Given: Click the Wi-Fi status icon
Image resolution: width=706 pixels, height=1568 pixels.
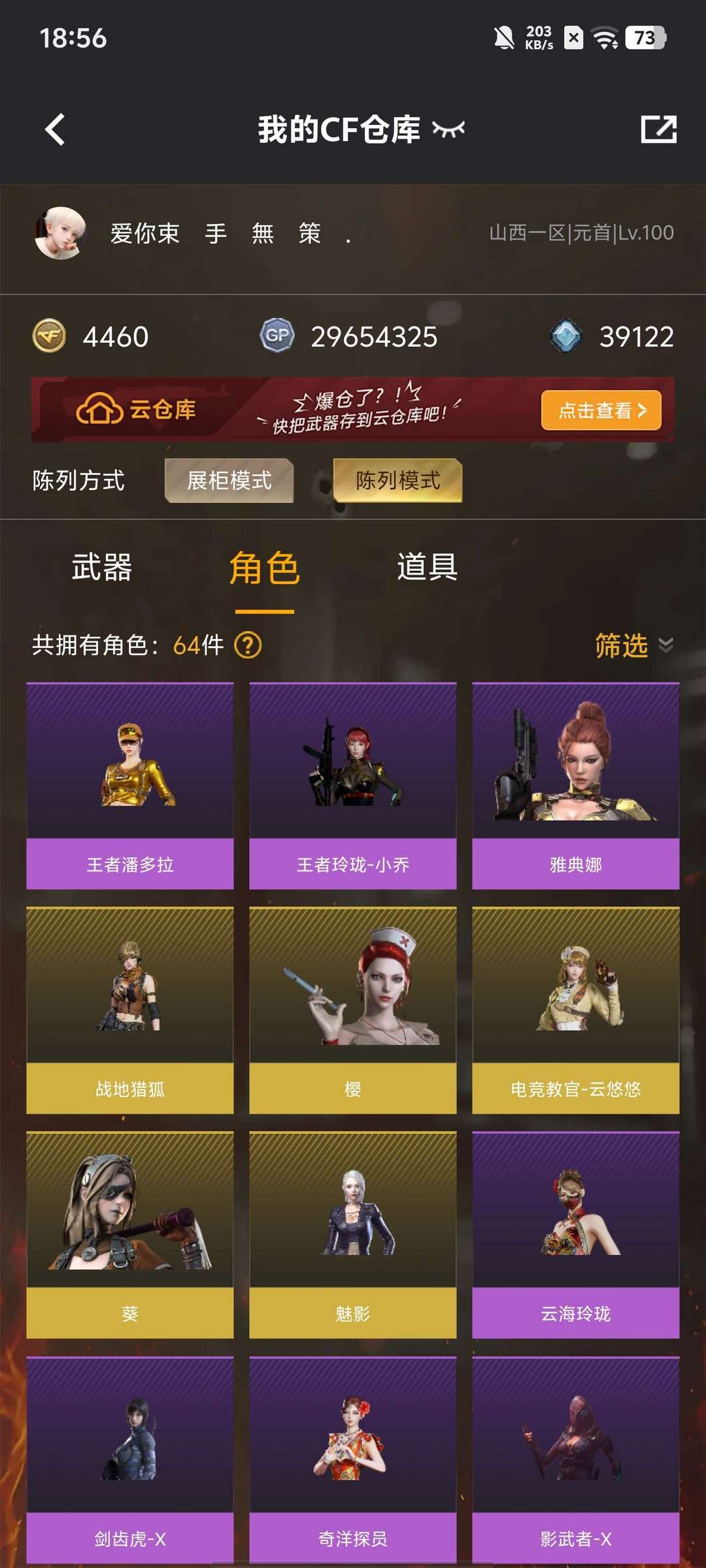Looking at the screenshot, I should pos(607,37).
